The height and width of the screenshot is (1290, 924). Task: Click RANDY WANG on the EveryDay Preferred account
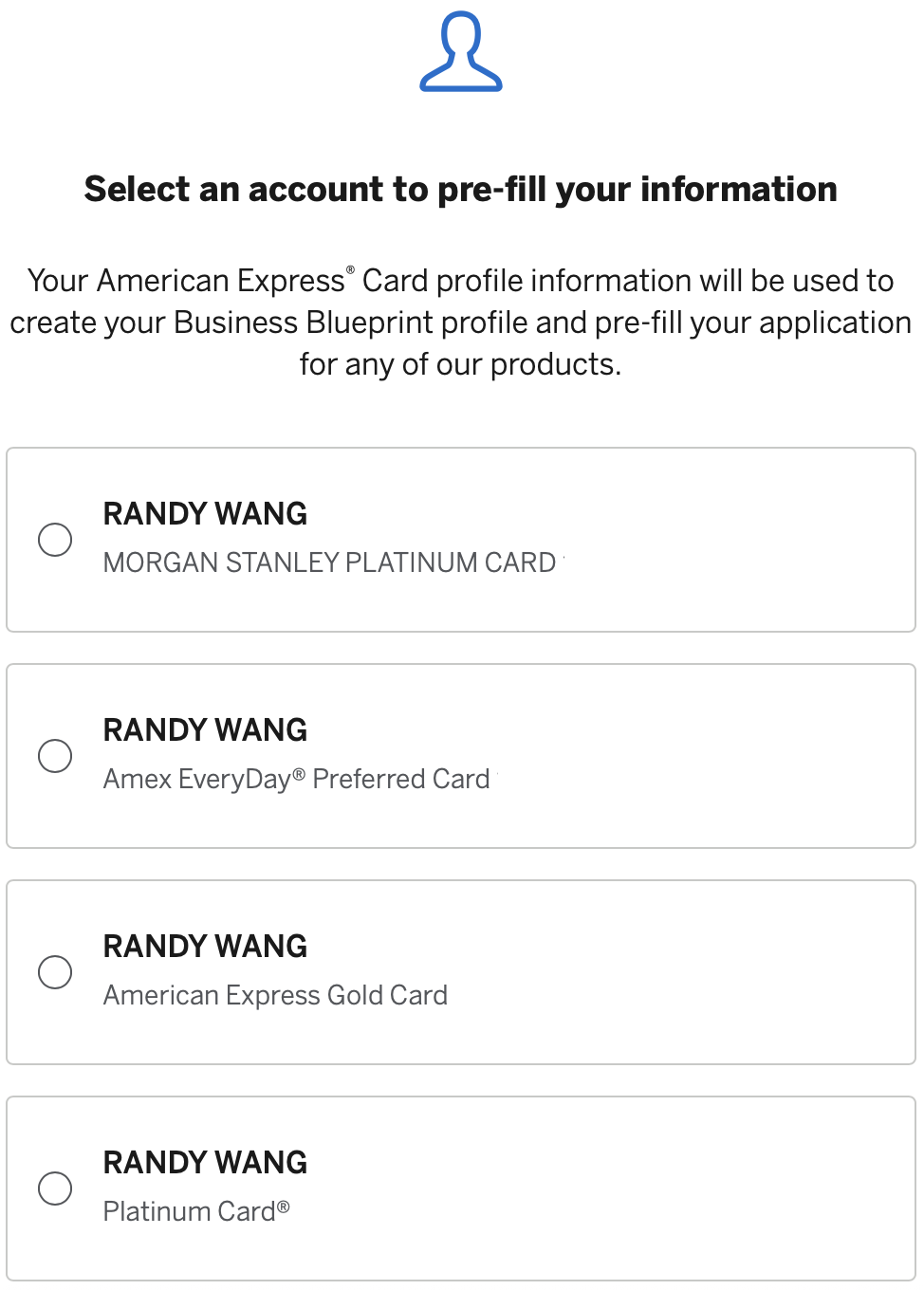(205, 729)
